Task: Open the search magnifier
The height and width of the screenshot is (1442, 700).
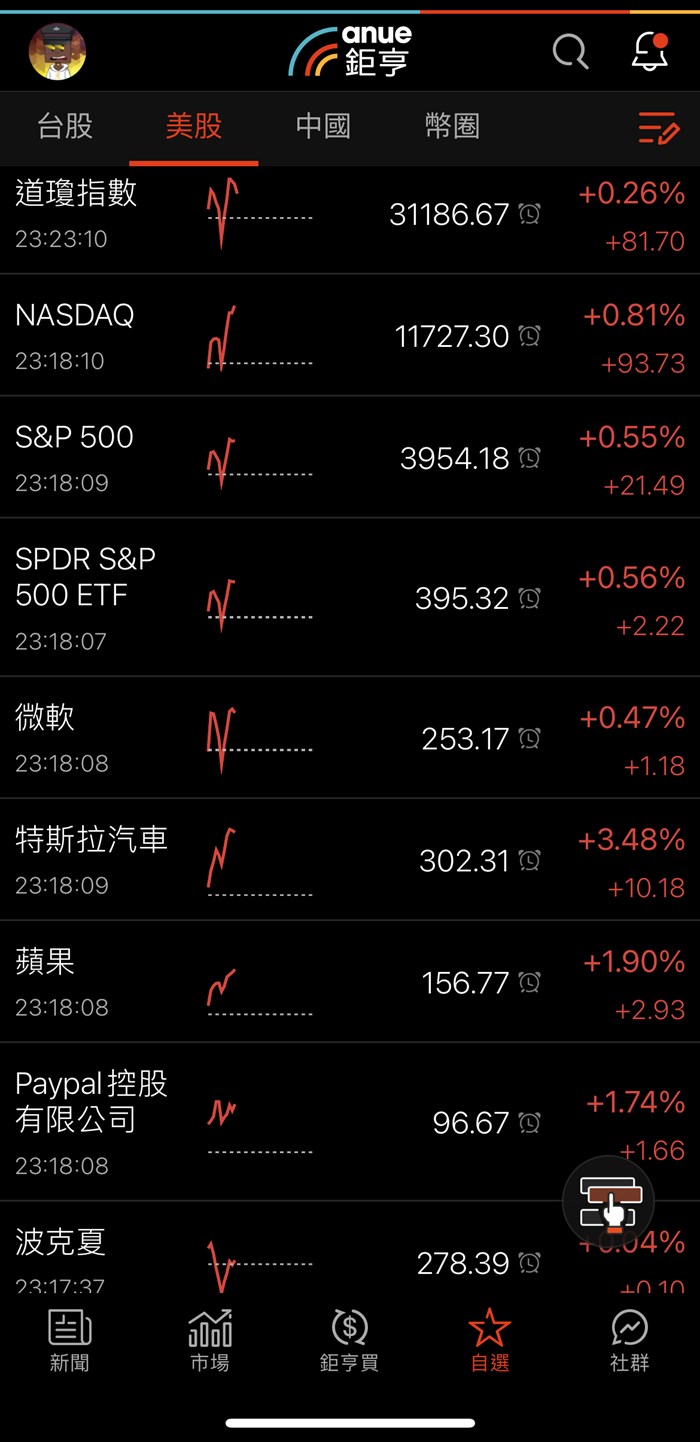Action: (x=570, y=51)
